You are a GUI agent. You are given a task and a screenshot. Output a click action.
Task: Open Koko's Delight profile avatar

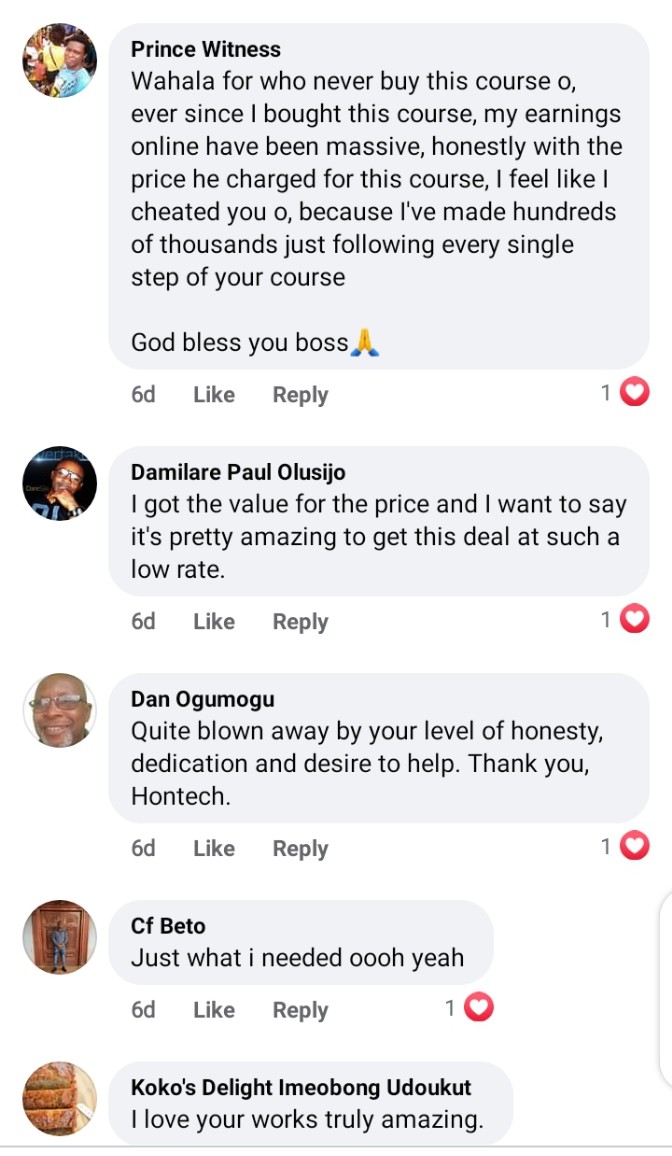pos(60,1098)
